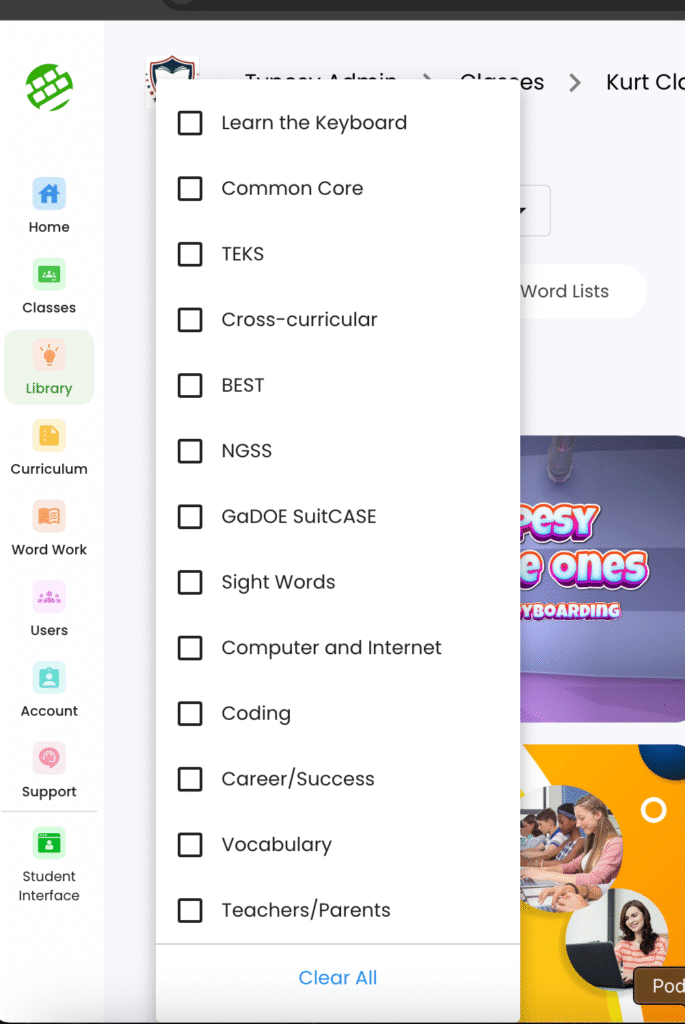685x1024 pixels.
Task: Check the BEST option
Action: tap(190, 385)
